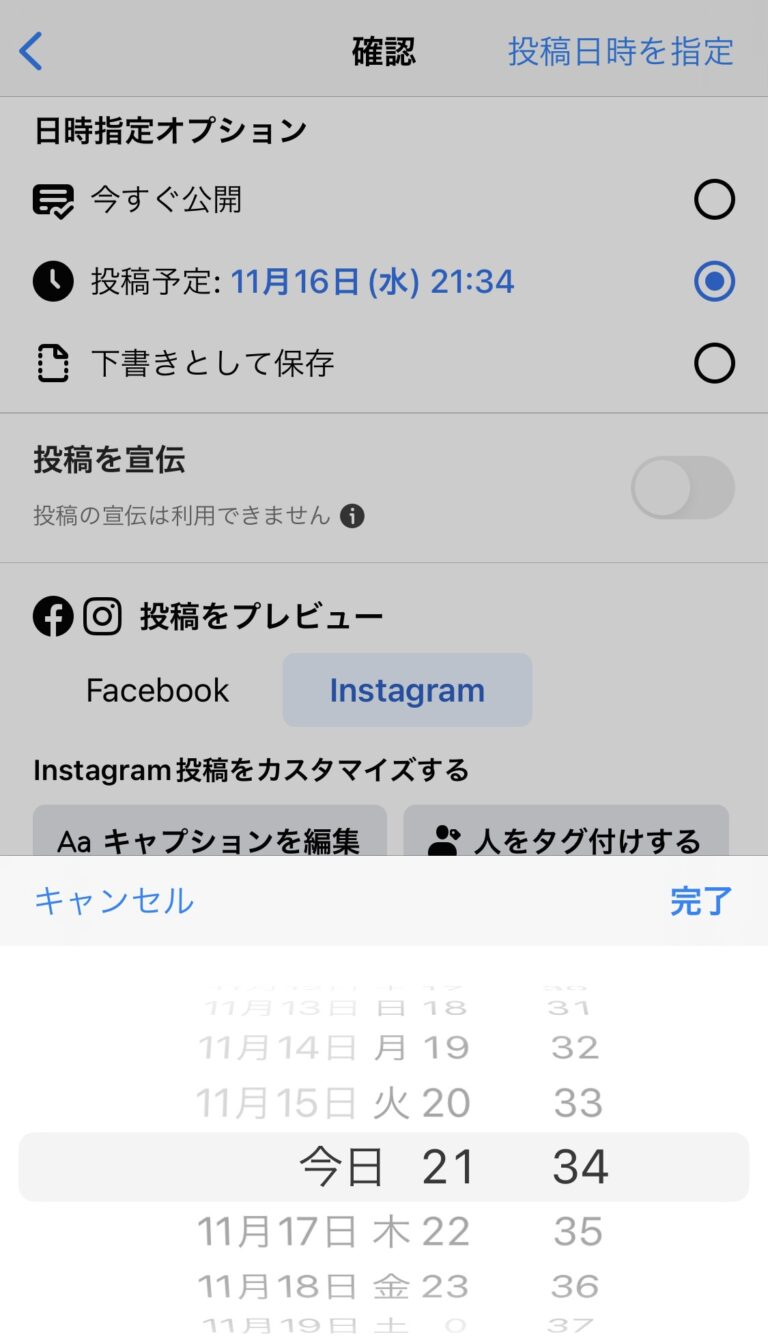This screenshot has width=768, height=1339.
Task: Confirm the schedule with 完了
Action: click(x=699, y=902)
